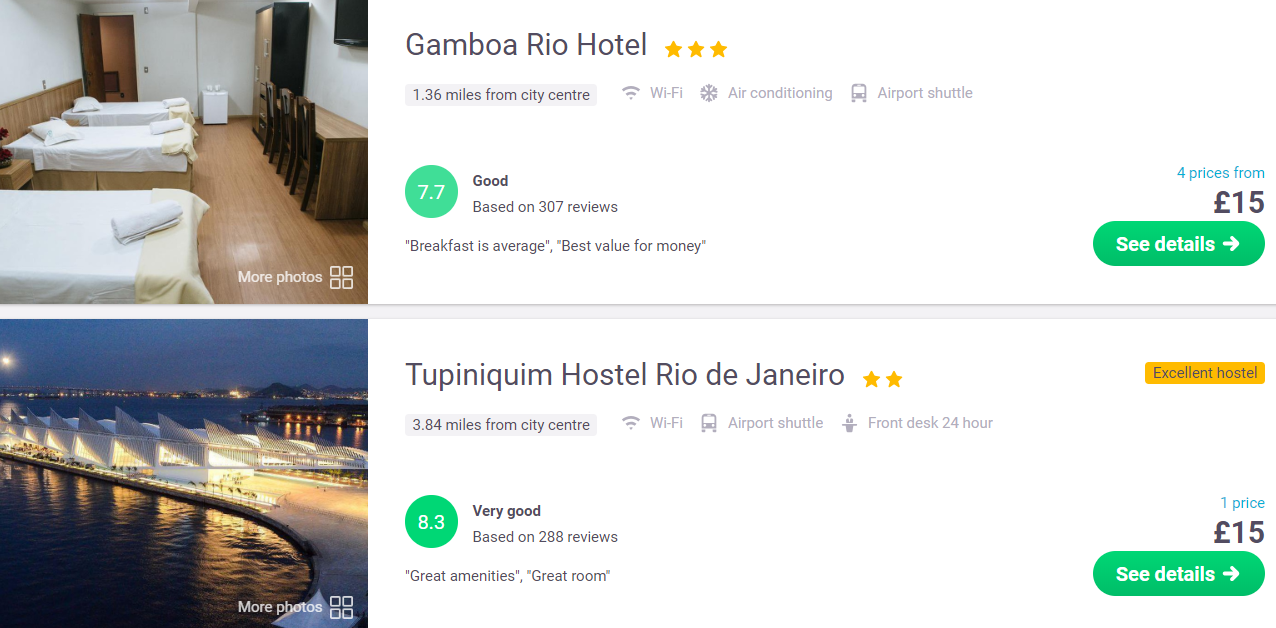Open the Gamboa Rio Hotel title

[526, 45]
